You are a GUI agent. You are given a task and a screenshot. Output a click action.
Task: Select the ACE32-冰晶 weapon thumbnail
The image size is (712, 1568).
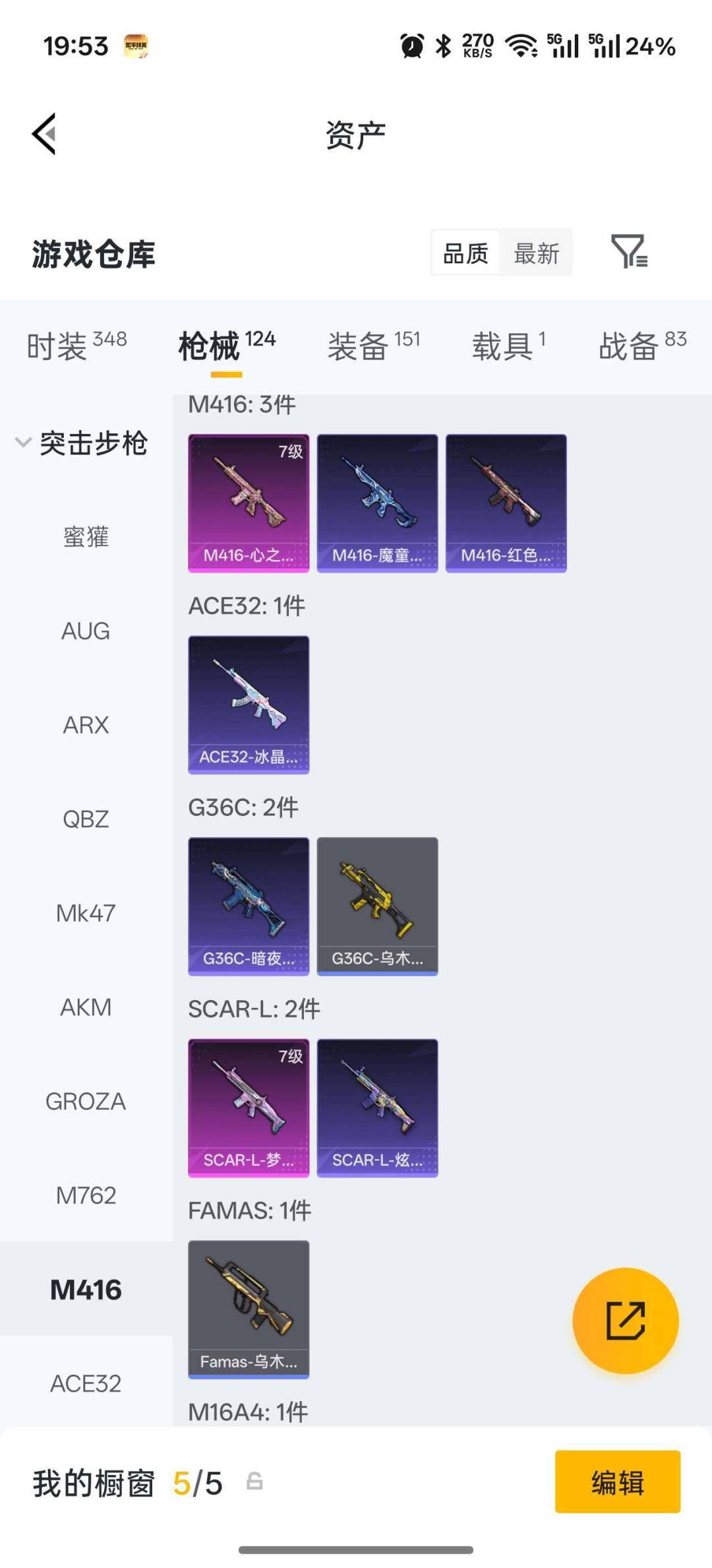(248, 704)
